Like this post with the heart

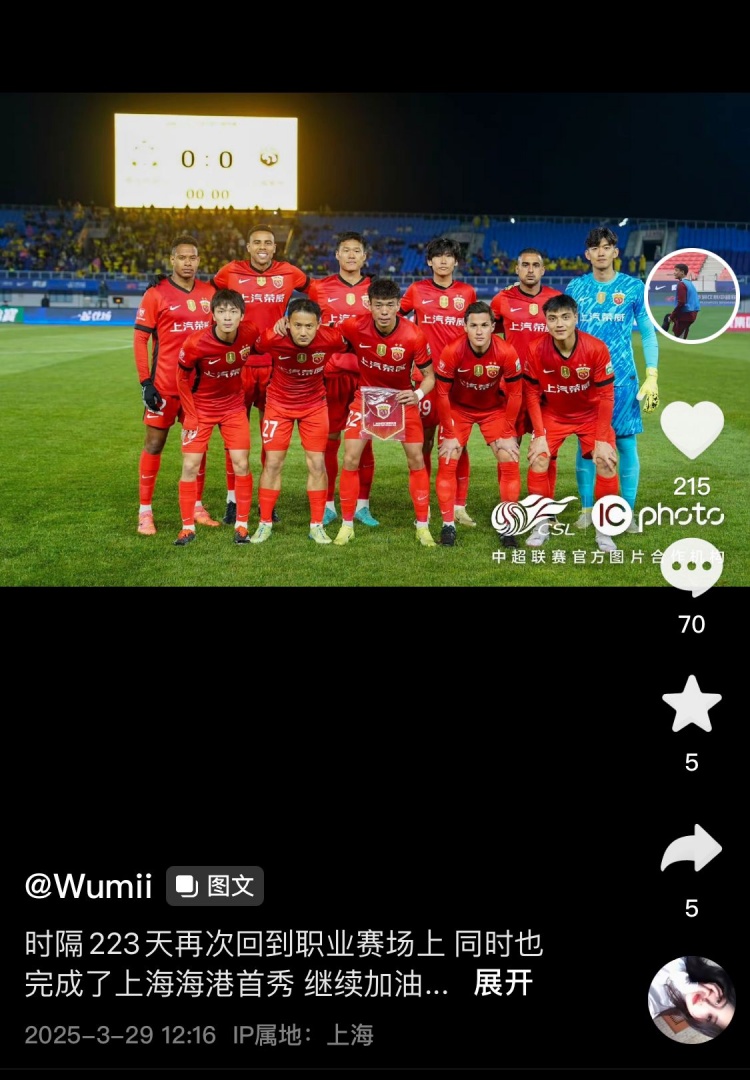tap(692, 430)
